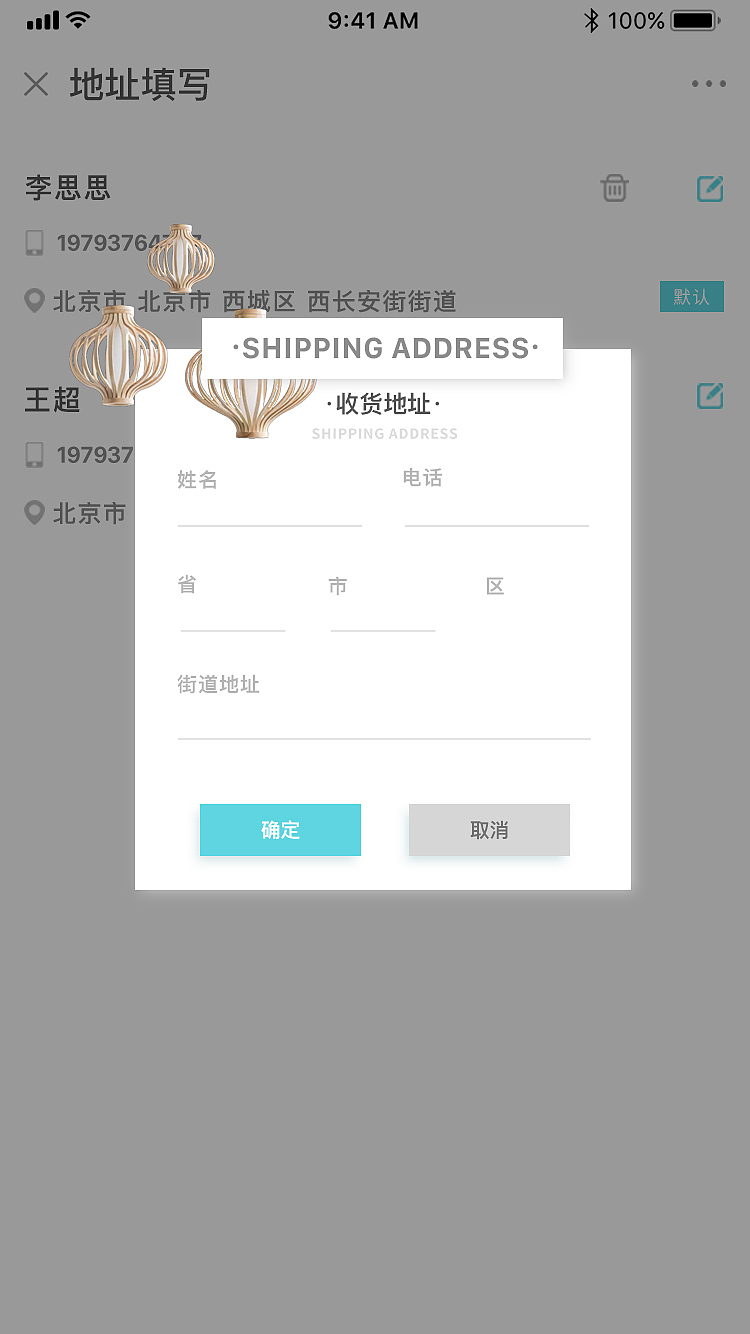Click the phone icon in 王超's entry
The width and height of the screenshot is (750, 1334).
[x=34, y=454]
